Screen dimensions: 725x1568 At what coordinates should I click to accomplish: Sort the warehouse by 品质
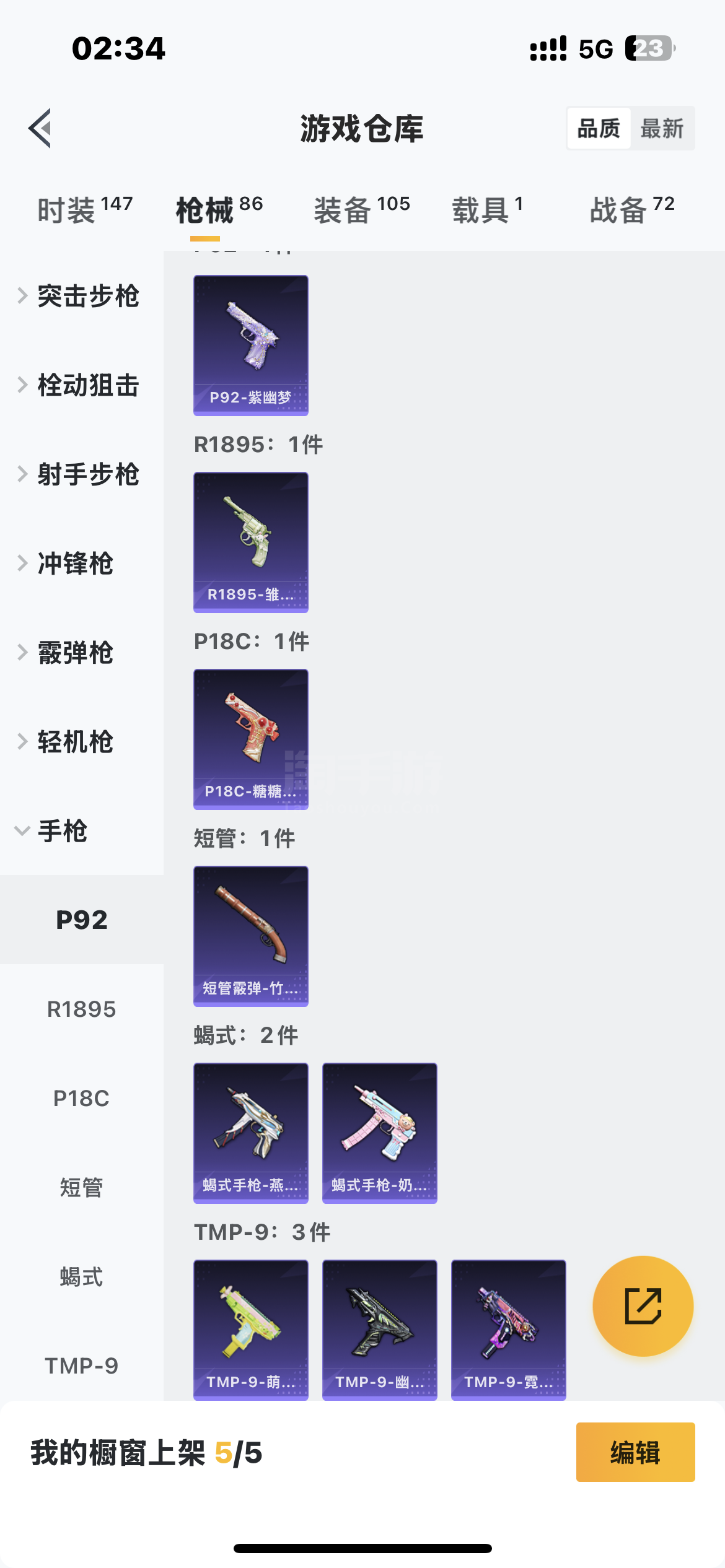coord(599,129)
